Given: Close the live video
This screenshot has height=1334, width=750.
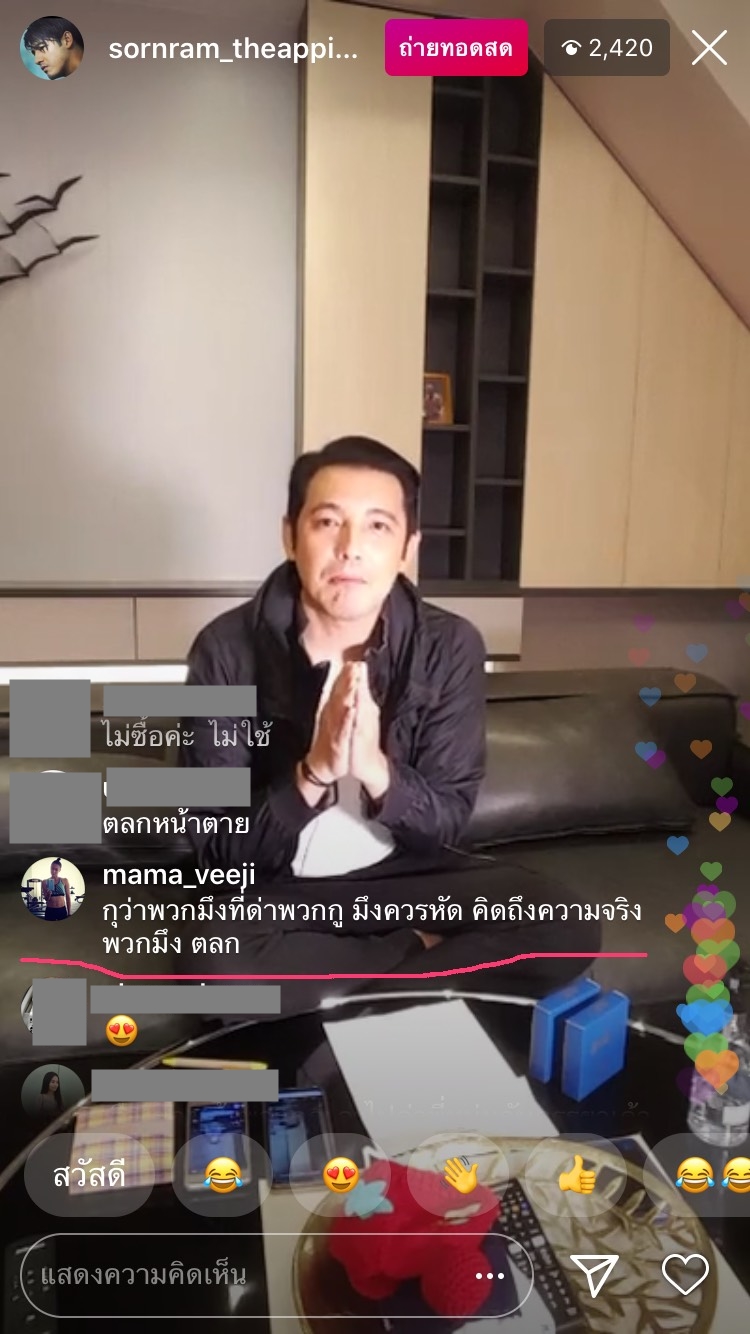Looking at the screenshot, I should (x=709, y=47).
